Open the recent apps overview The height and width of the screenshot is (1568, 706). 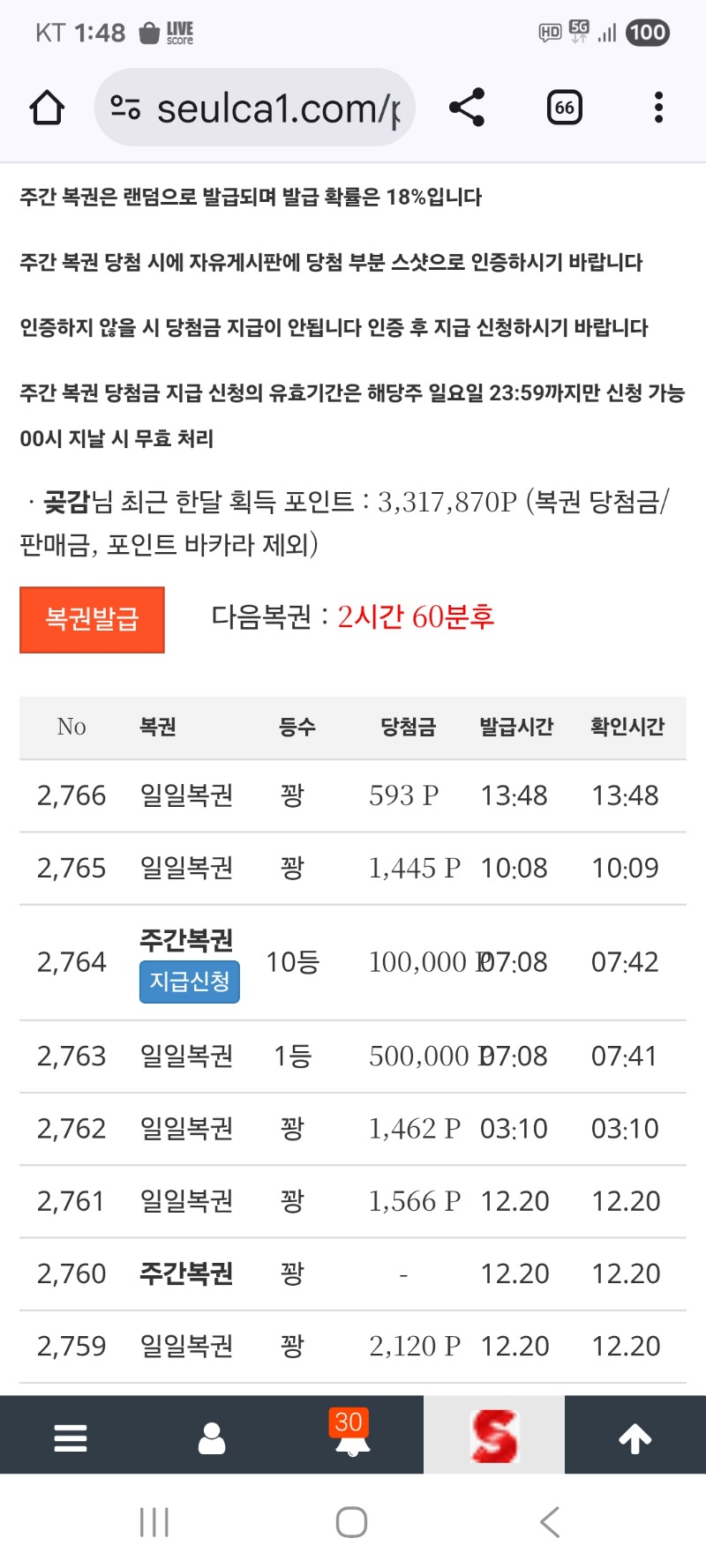pyautogui.click(x=154, y=1522)
